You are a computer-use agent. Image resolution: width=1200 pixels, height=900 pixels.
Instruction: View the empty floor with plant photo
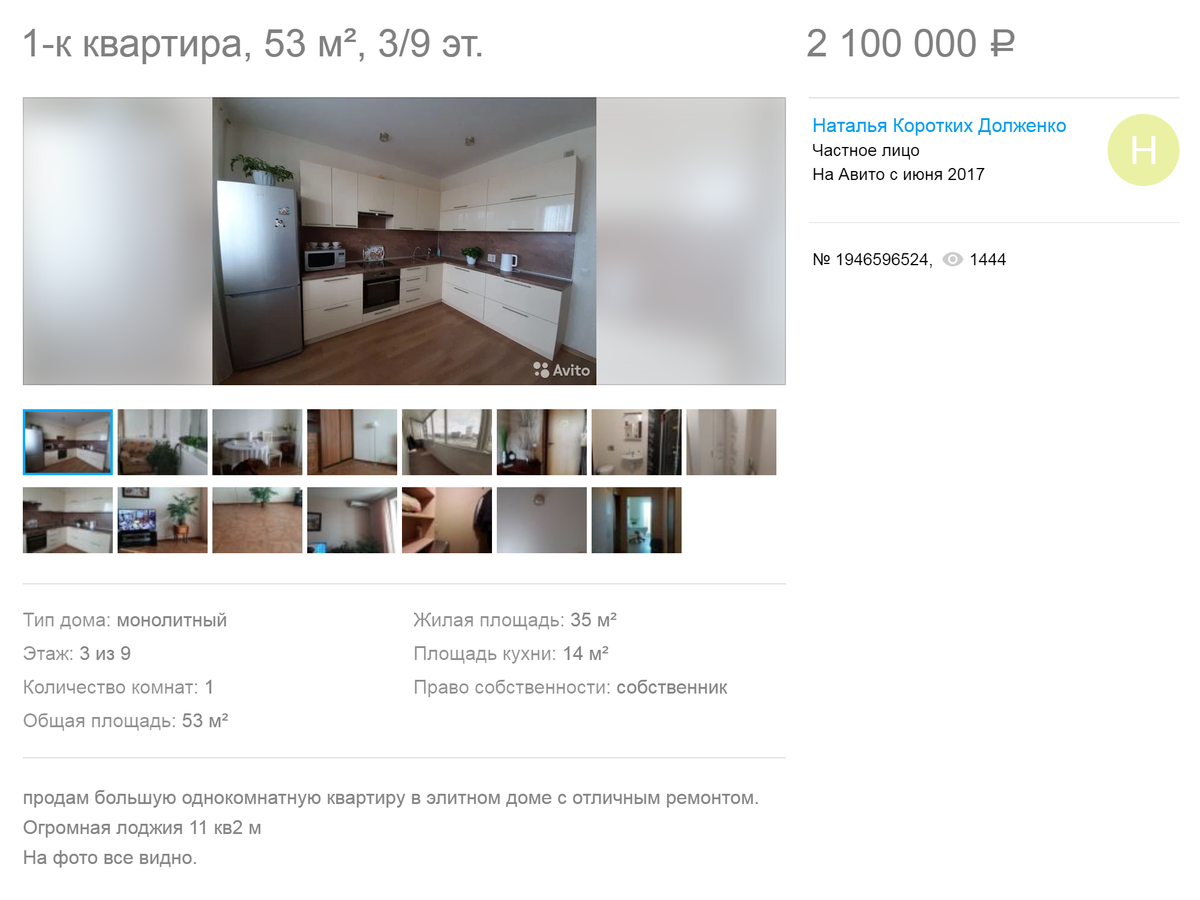pos(257,520)
